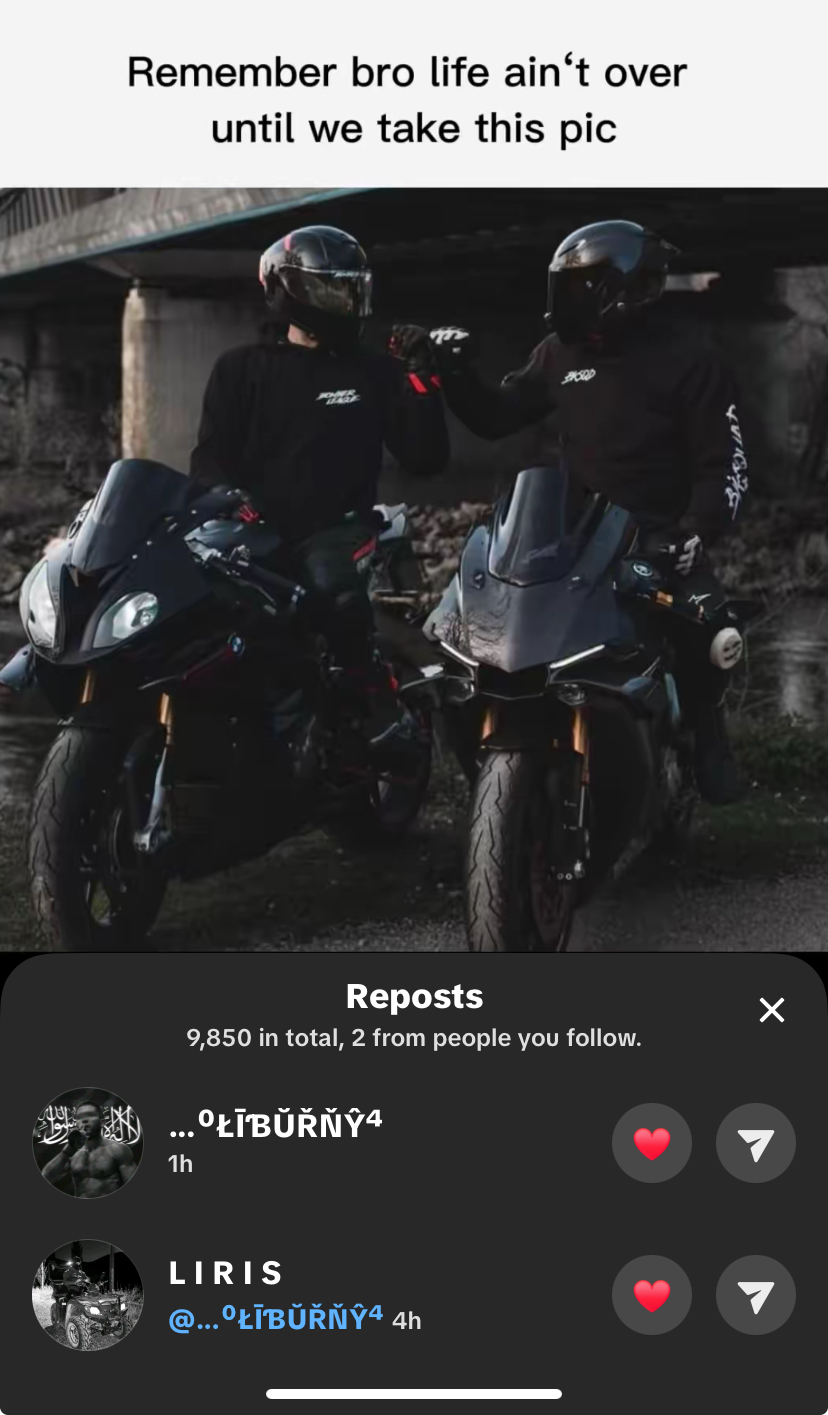Open LIRIS profile picture

tap(88, 1295)
